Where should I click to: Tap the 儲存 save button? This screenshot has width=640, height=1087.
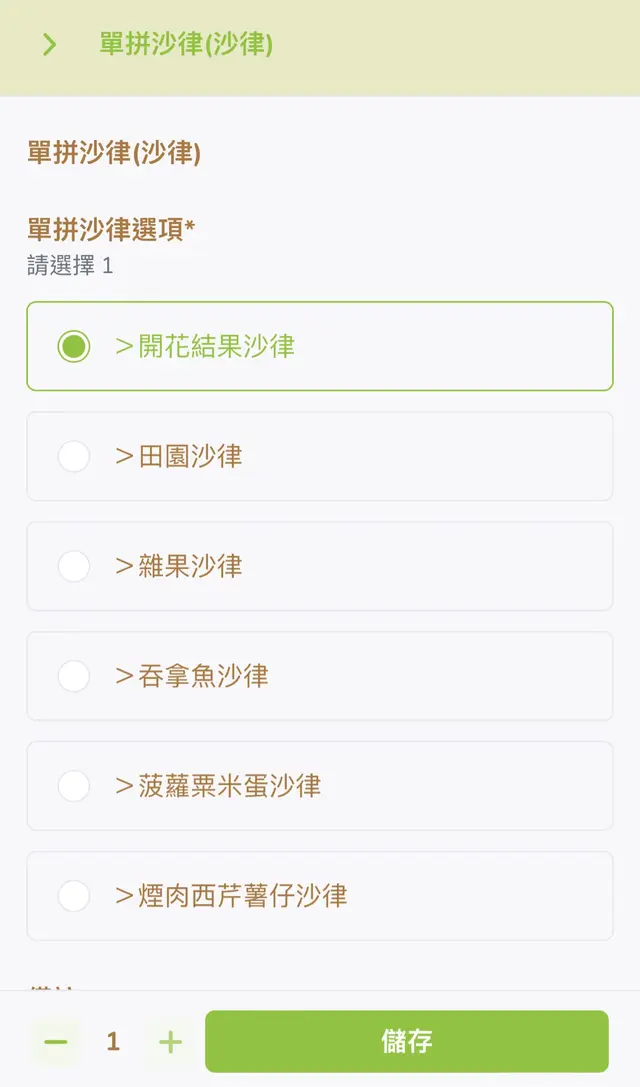(x=406, y=1041)
